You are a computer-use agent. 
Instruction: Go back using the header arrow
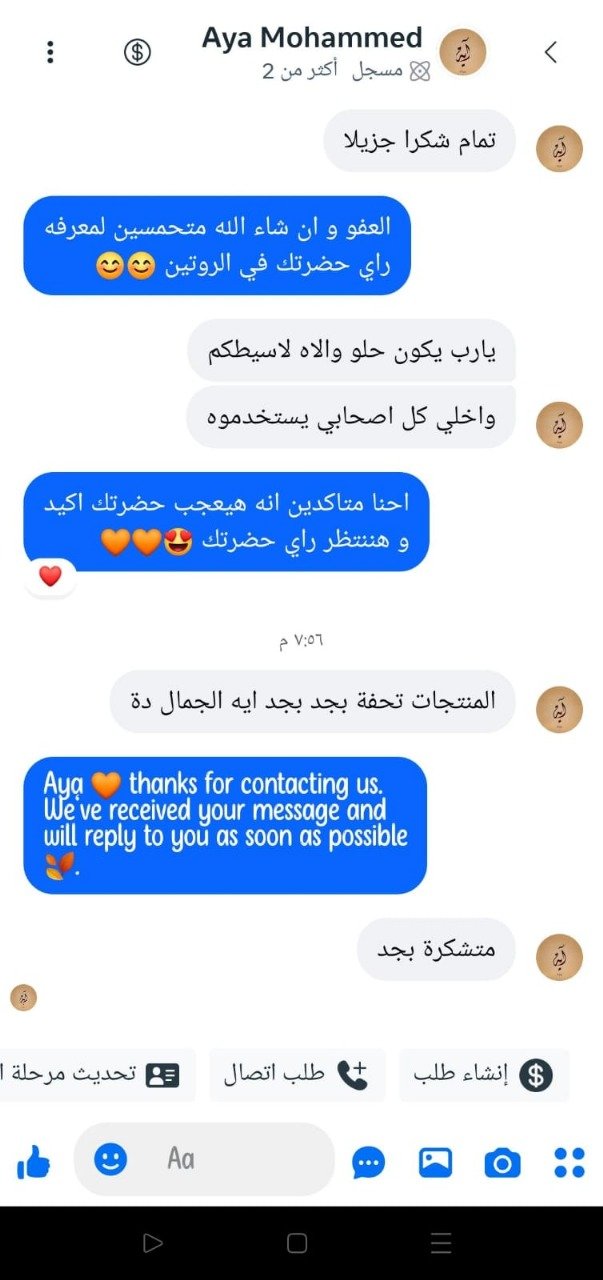pyautogui.click(x=550, y=52)
